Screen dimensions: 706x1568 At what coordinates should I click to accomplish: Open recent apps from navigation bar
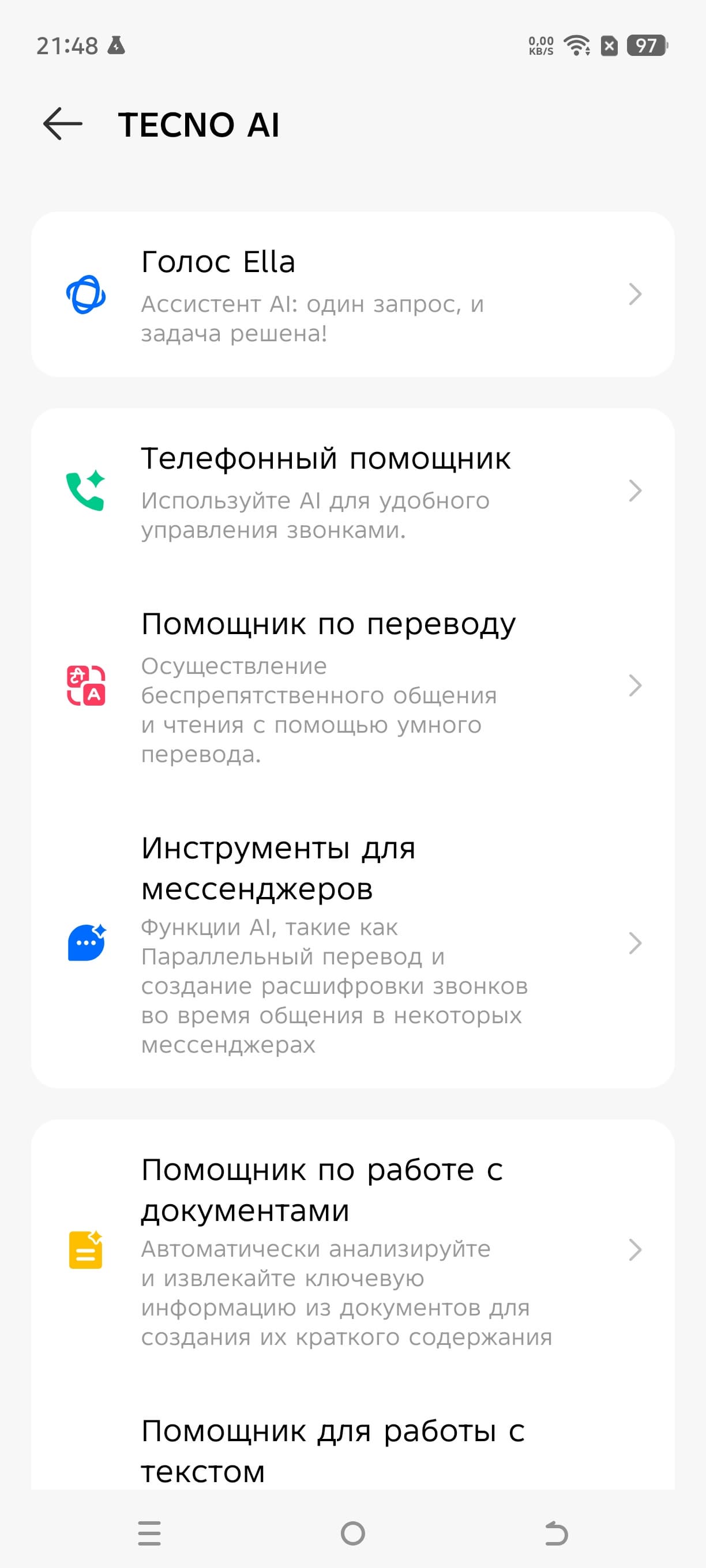(x=149, y=1533)
